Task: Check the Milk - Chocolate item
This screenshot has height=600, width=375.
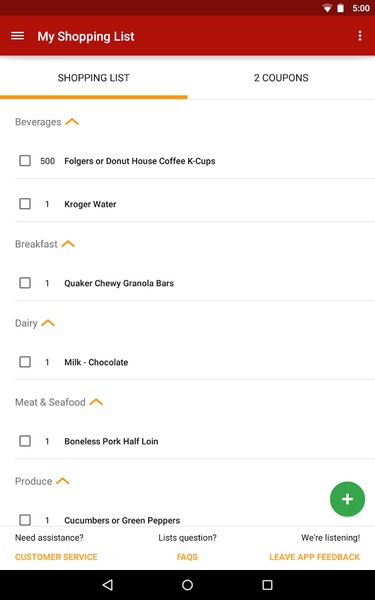Action: (25, 362)
